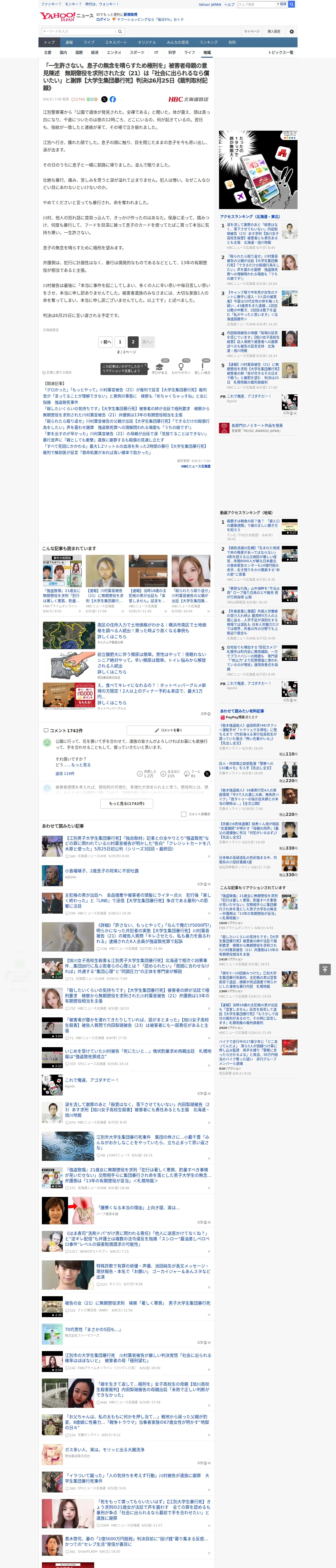Show all 1742 comments with もっと見る
The image size is (336, 1568).
coord(127,804)
